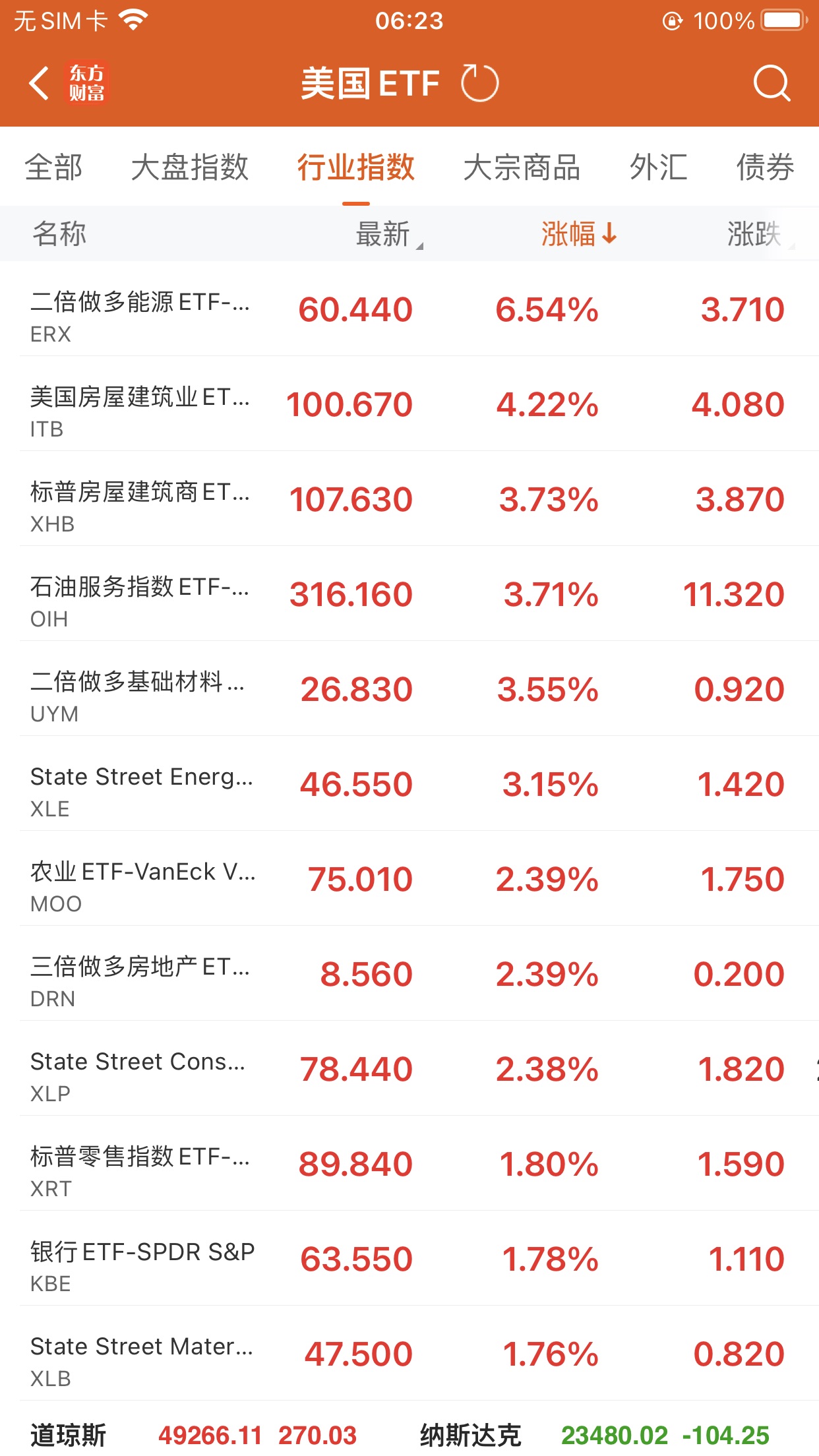Sort by 最新 column header
The image size is (819, 1456).
click(x=386, y=234)
